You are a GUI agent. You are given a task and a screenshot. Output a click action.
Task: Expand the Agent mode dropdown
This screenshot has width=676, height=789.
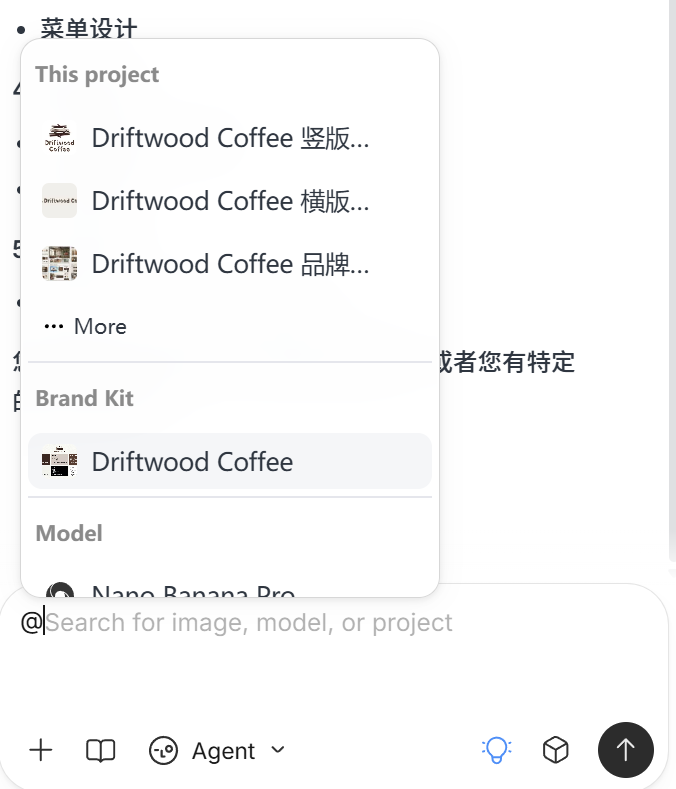218,750
